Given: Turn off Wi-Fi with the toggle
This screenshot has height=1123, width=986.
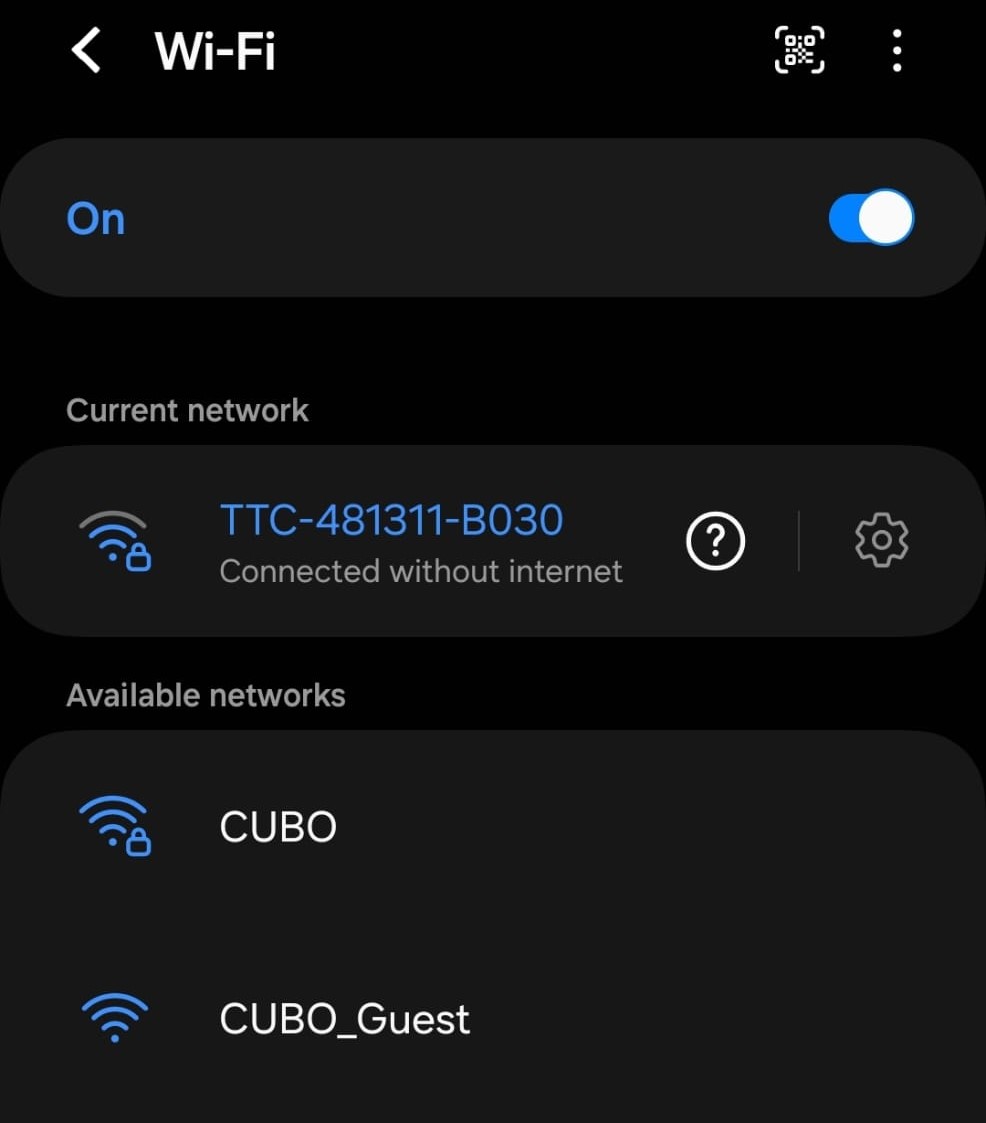Looking at the screenshot, I should coord(871,217).
